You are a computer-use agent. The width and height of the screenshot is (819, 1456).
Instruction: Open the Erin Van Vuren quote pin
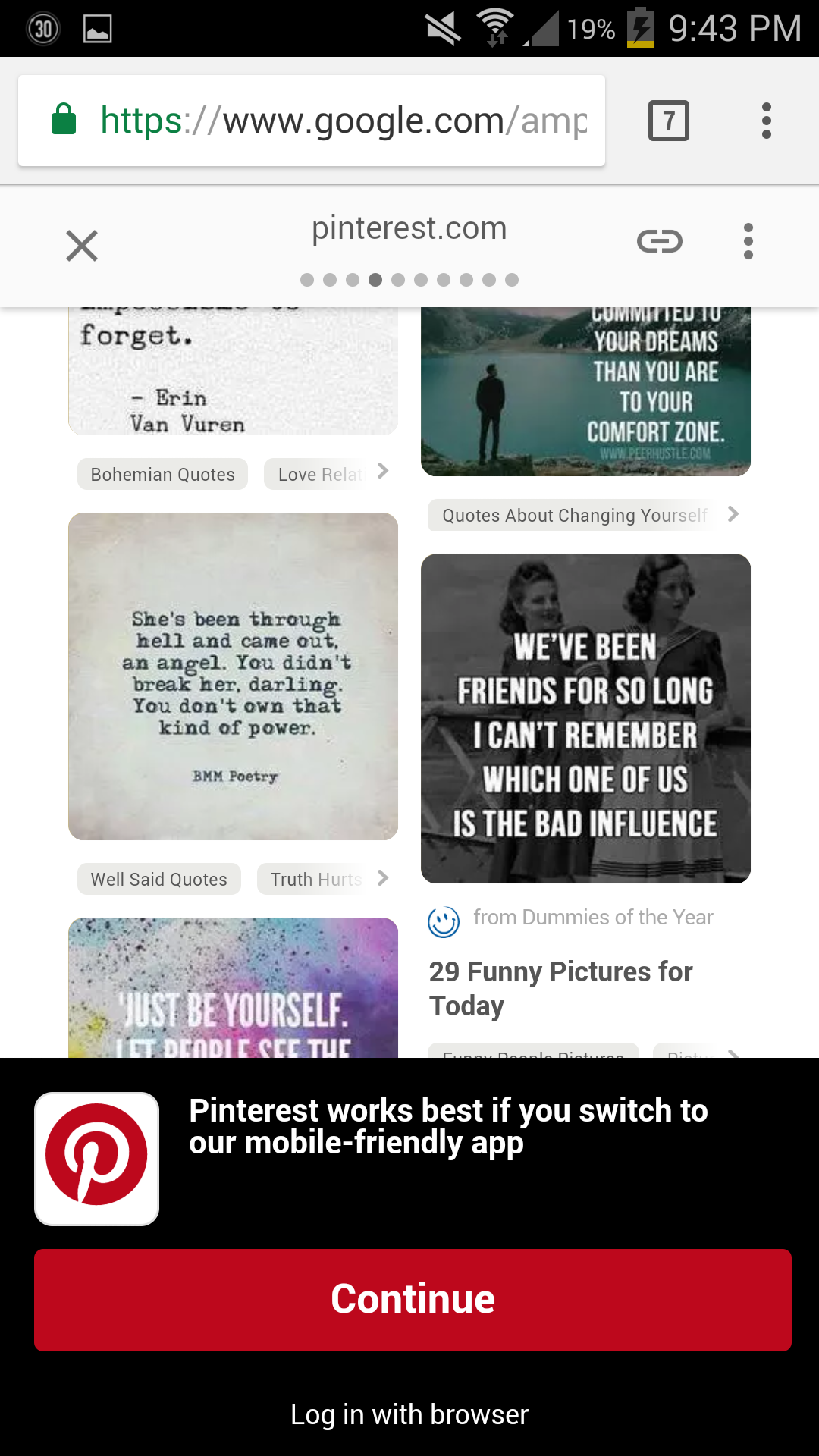click(x=233, y=372)
